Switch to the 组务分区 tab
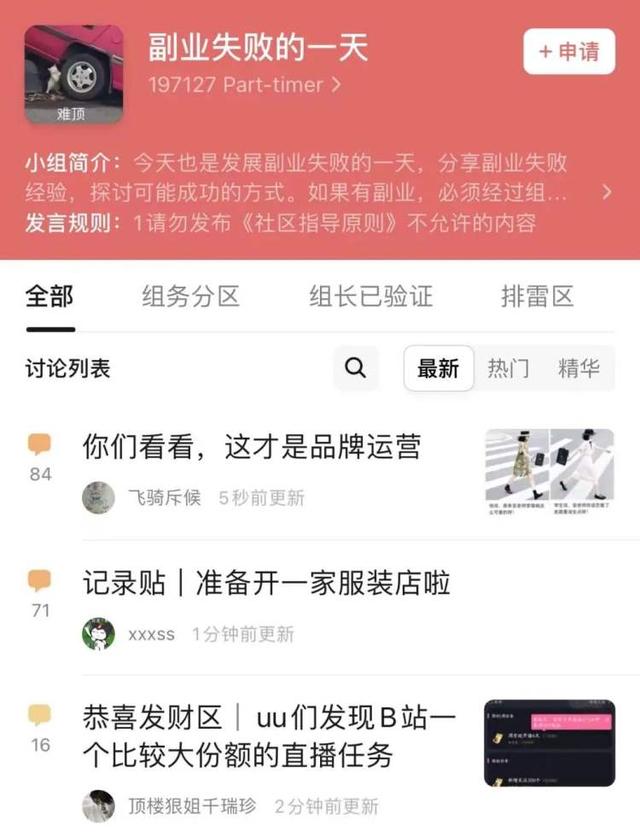 [x=190, y=296]
